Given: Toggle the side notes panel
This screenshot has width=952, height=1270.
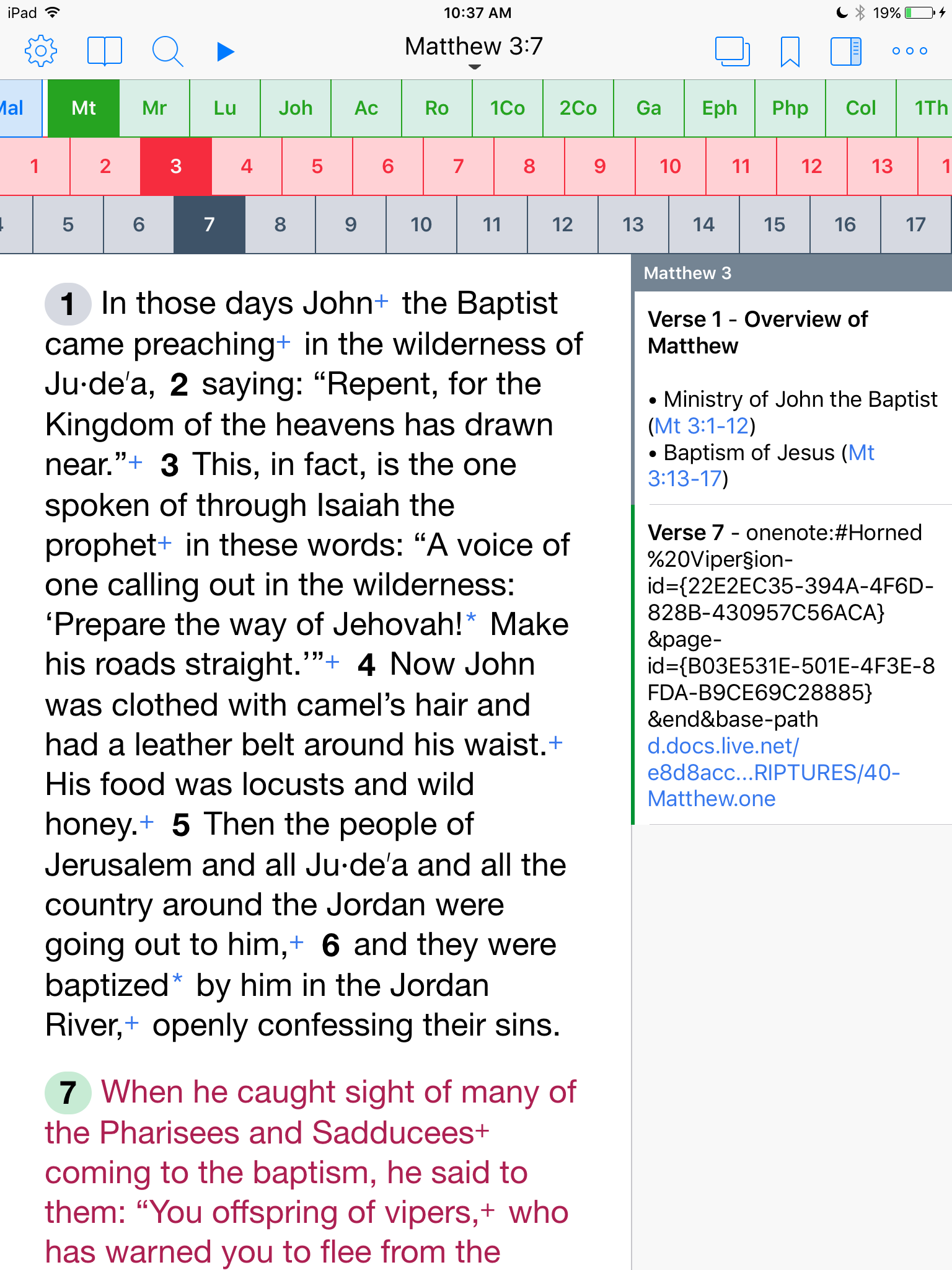Looking at the screenshot, I should [845, 51].
